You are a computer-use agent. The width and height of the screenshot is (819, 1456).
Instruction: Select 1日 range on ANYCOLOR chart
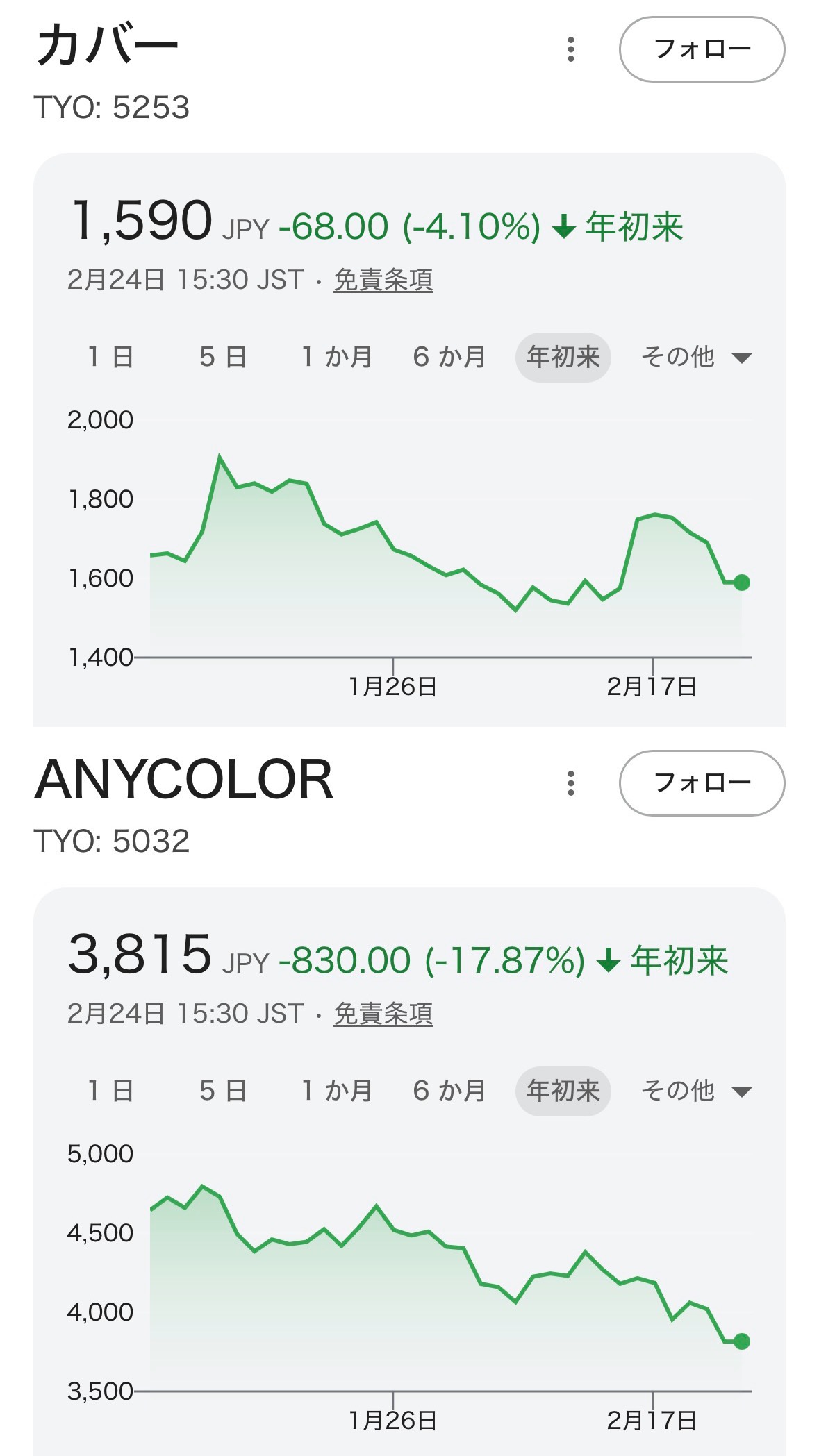click(x=110, y=1091)
